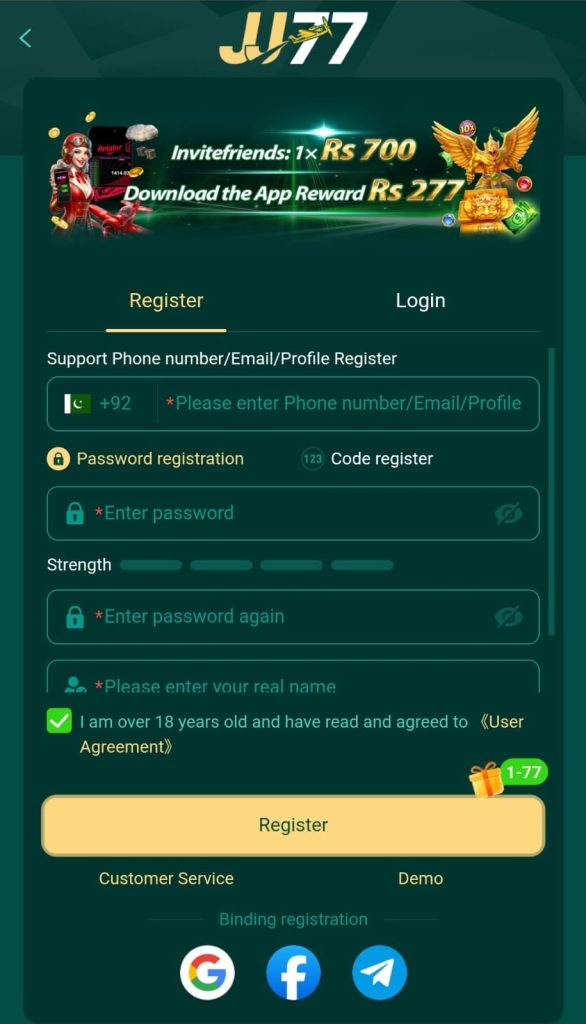Tap the yellow Register button
Image resolution: width=586 pixels, height=1024 pixels.
click(x=293, y=825)
